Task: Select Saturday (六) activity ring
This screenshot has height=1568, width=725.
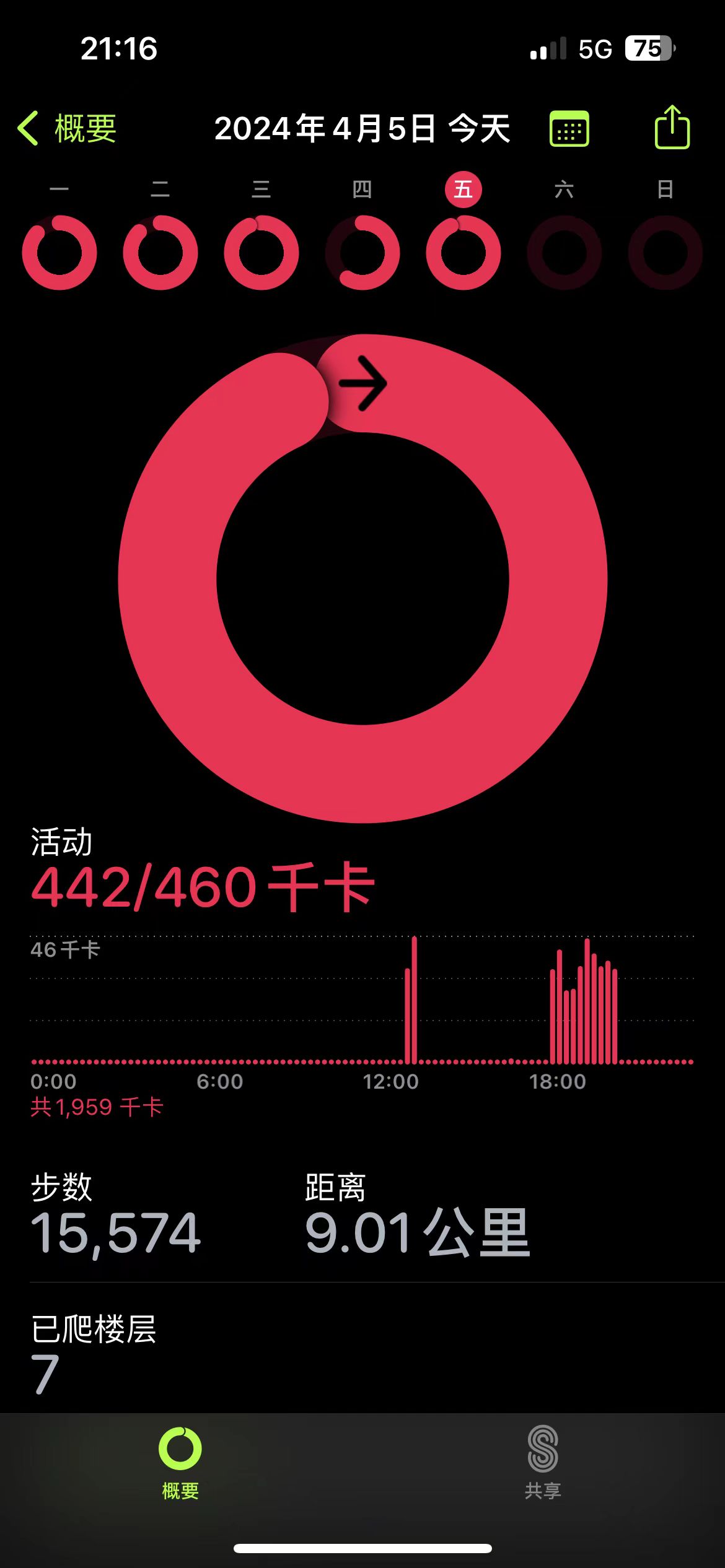Action: (564, 252)
